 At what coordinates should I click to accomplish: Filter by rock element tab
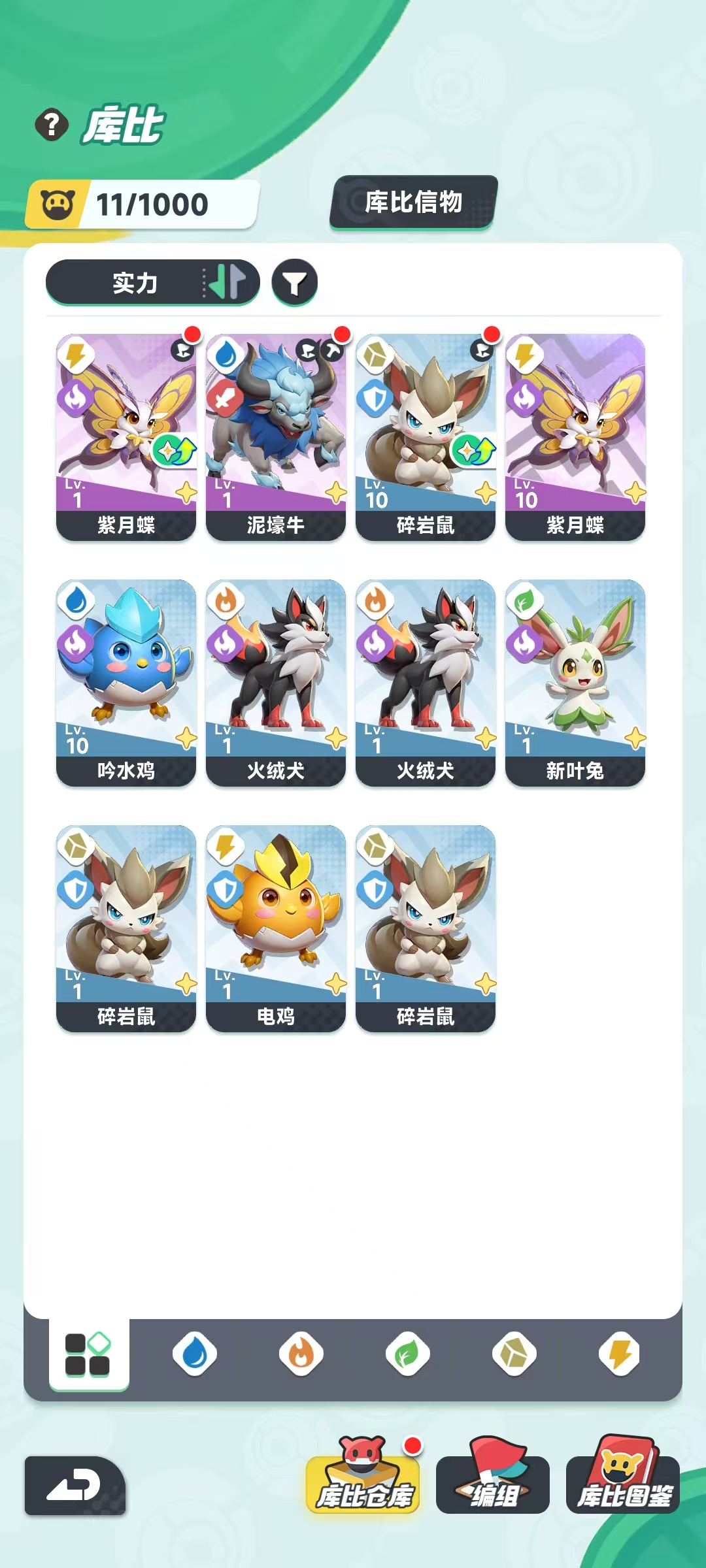coord(514,1354)
